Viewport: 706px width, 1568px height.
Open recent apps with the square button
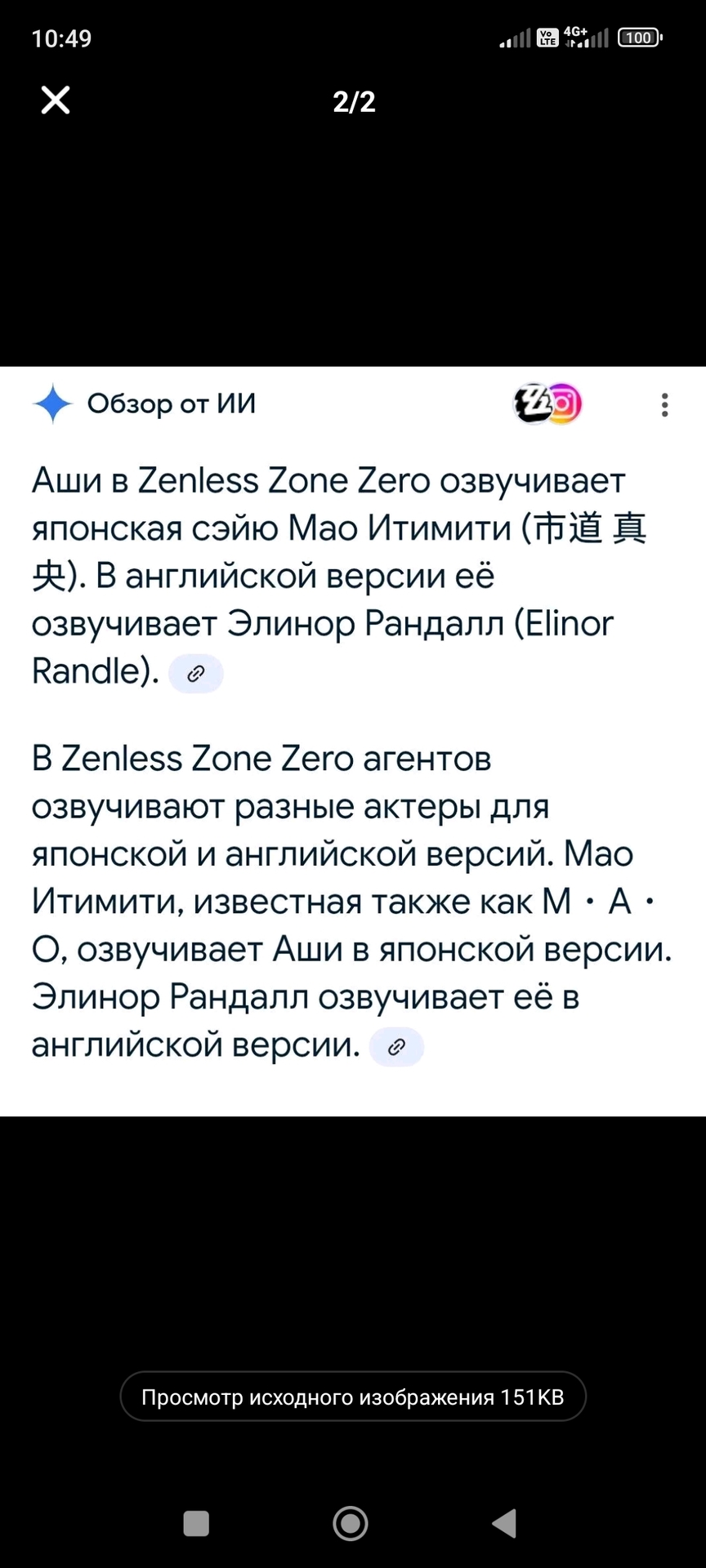(196, 1523)
